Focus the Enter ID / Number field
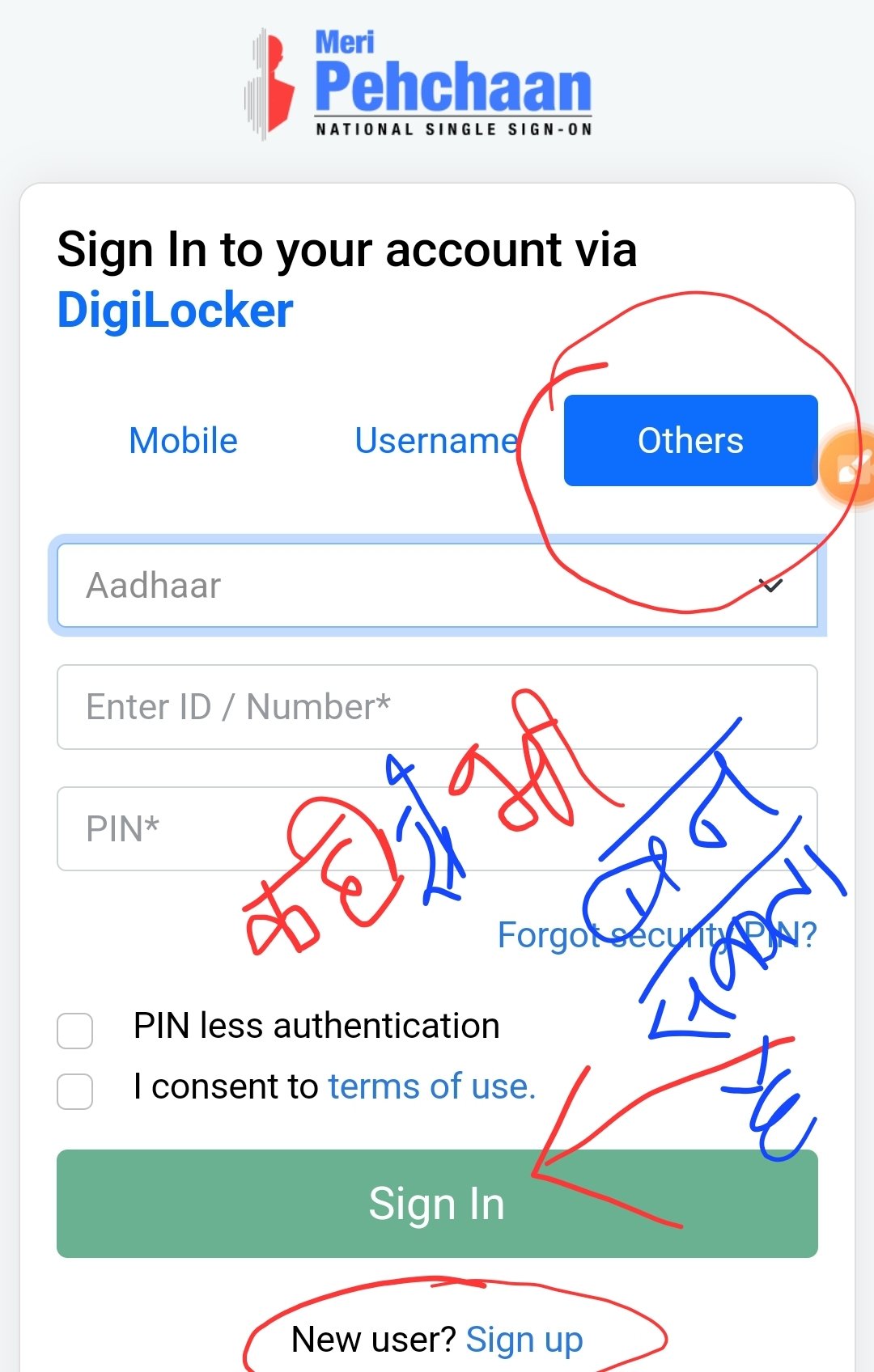 coord(437,707)
